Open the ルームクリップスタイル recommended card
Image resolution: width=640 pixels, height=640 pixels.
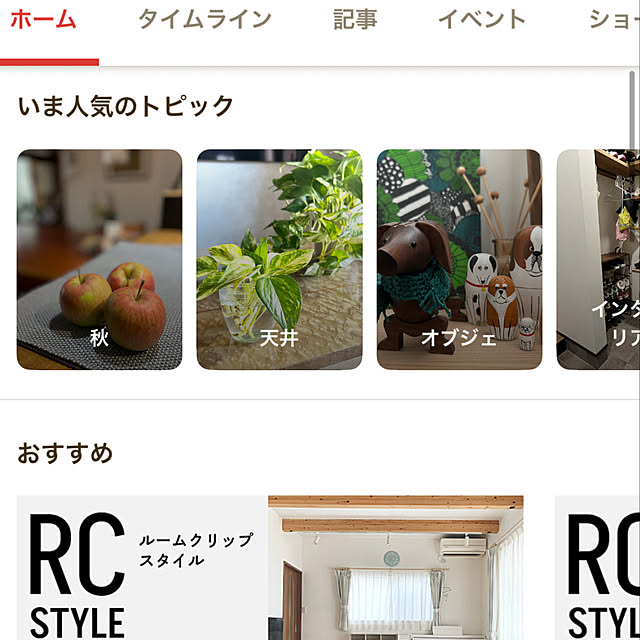(x=270, y=568)
